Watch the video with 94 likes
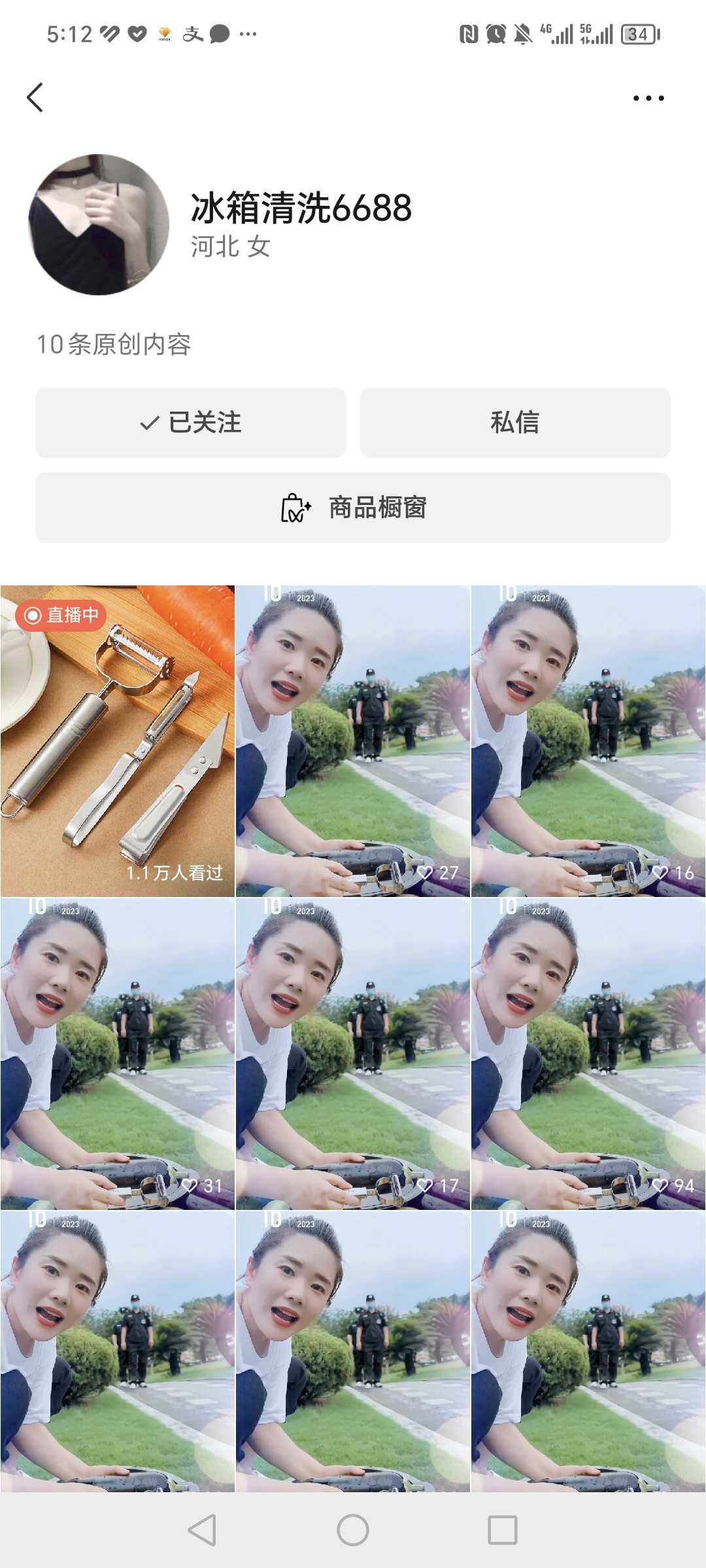Screen dimensions: 706x1568 [x=588, y=1053]
